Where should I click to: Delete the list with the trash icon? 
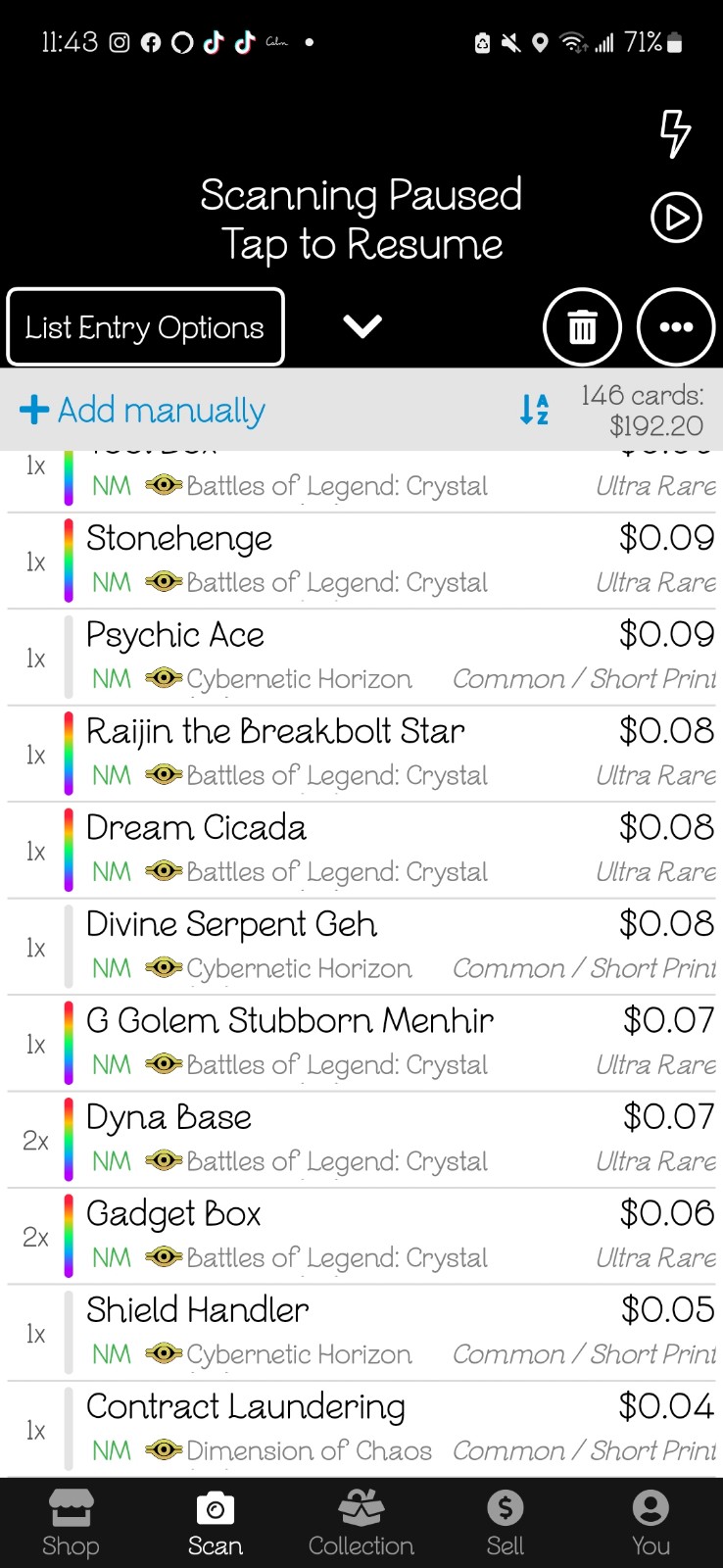point(582,327)
